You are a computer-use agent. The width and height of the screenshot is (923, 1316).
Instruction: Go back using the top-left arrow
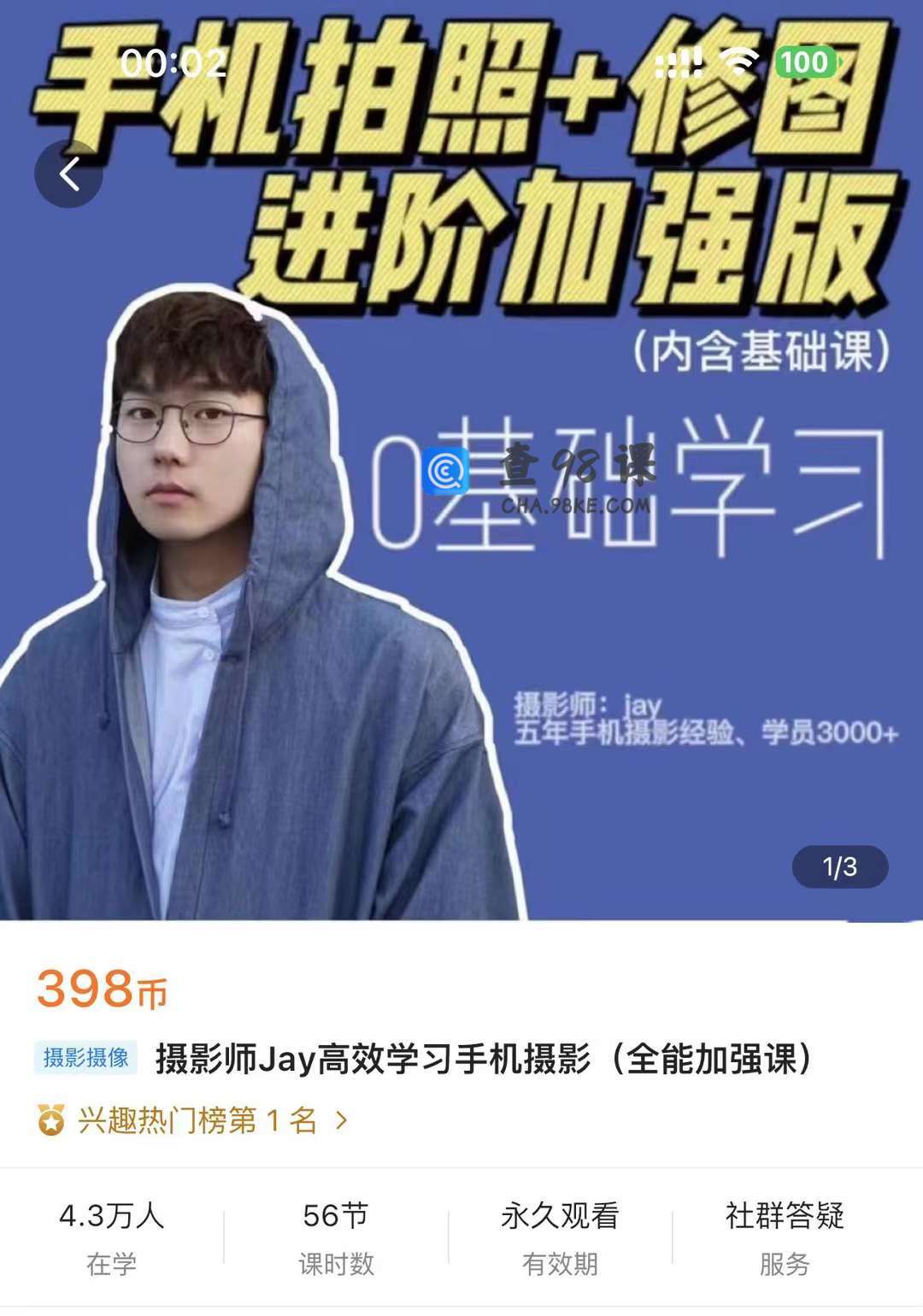[68, 174]
